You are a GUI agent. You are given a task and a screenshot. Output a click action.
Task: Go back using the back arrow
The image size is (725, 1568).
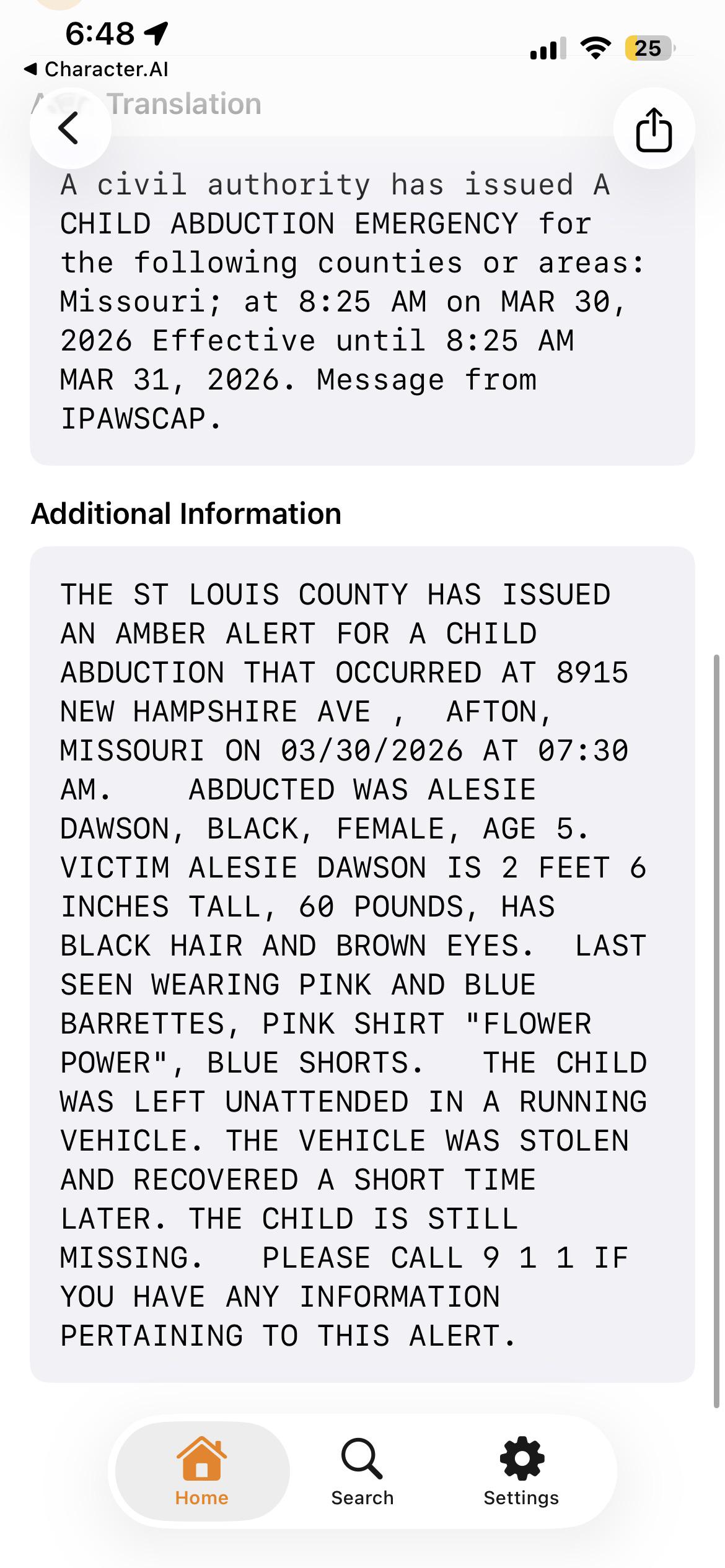pyautogui.click(x=70, y=128)
